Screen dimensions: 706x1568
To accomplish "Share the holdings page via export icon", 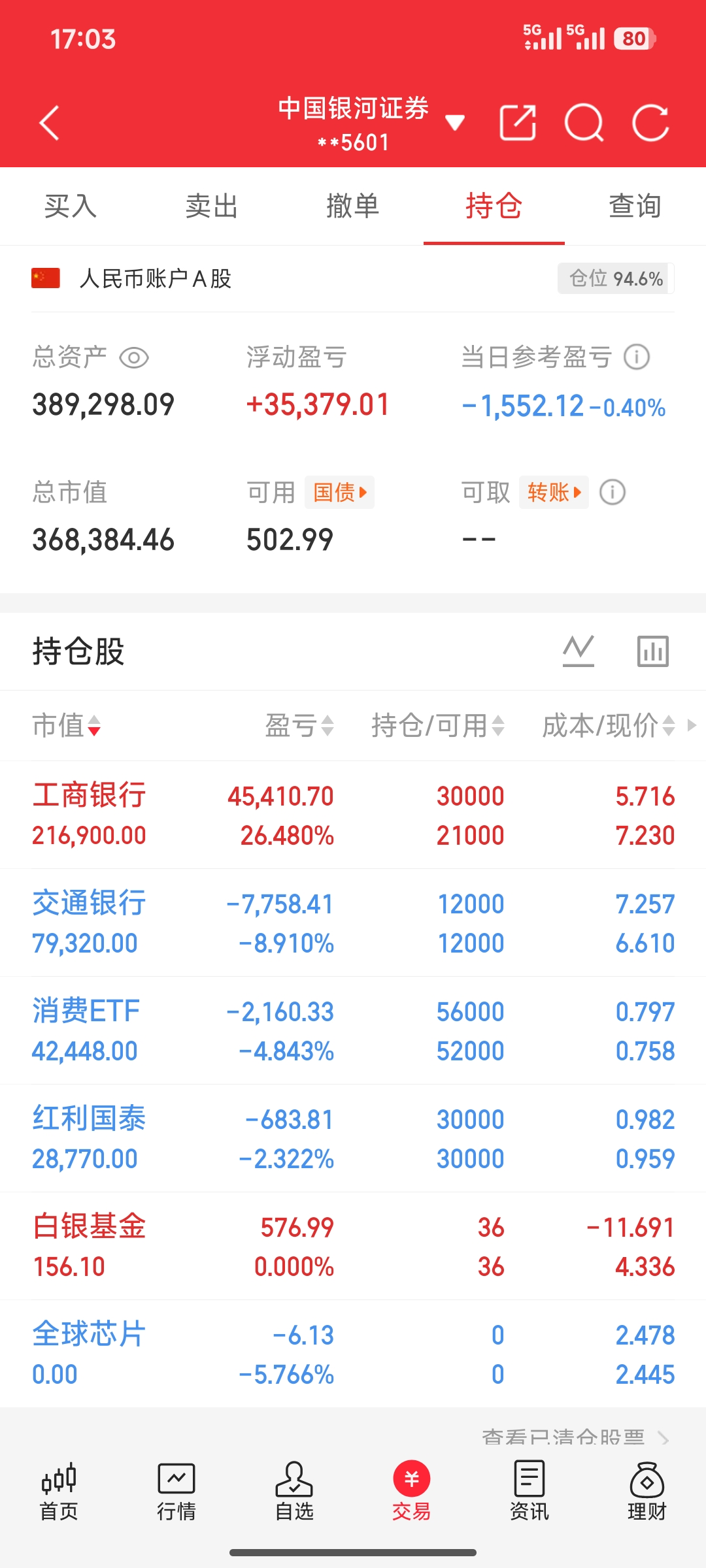I will pos(518,122).
